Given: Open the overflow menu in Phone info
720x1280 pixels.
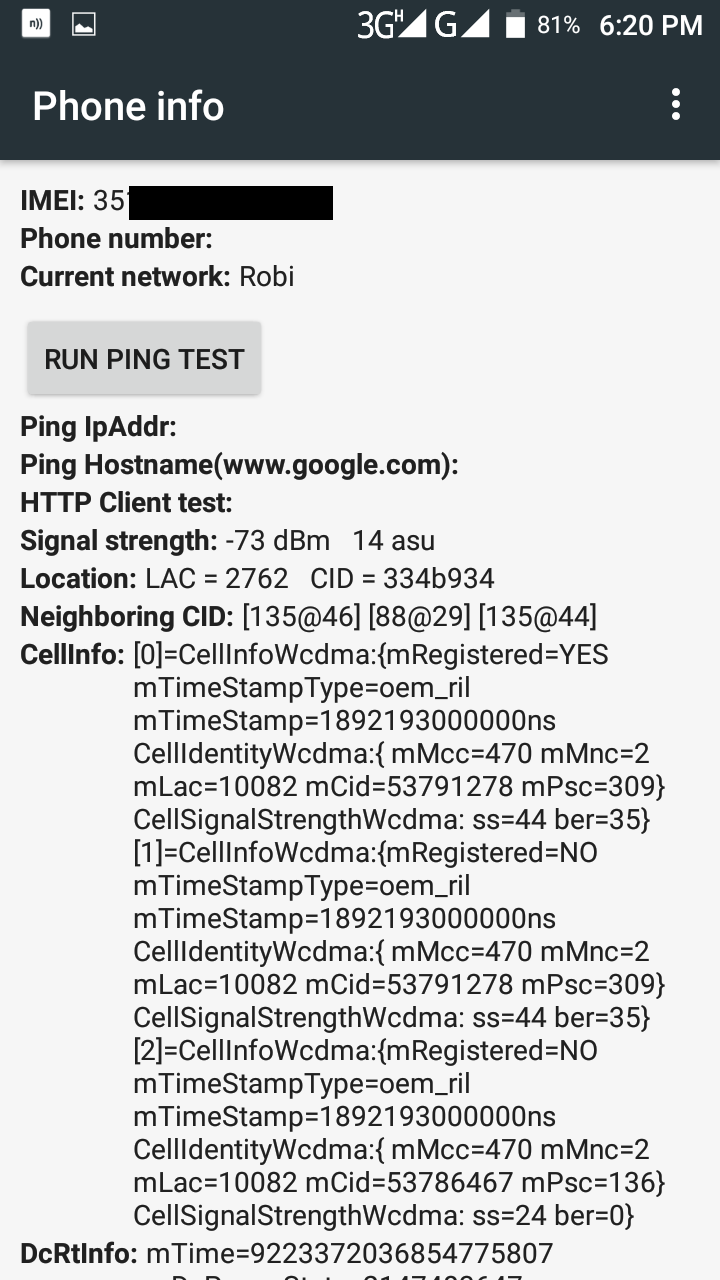Looking at the screenshot, I should (x=676, y=105).
